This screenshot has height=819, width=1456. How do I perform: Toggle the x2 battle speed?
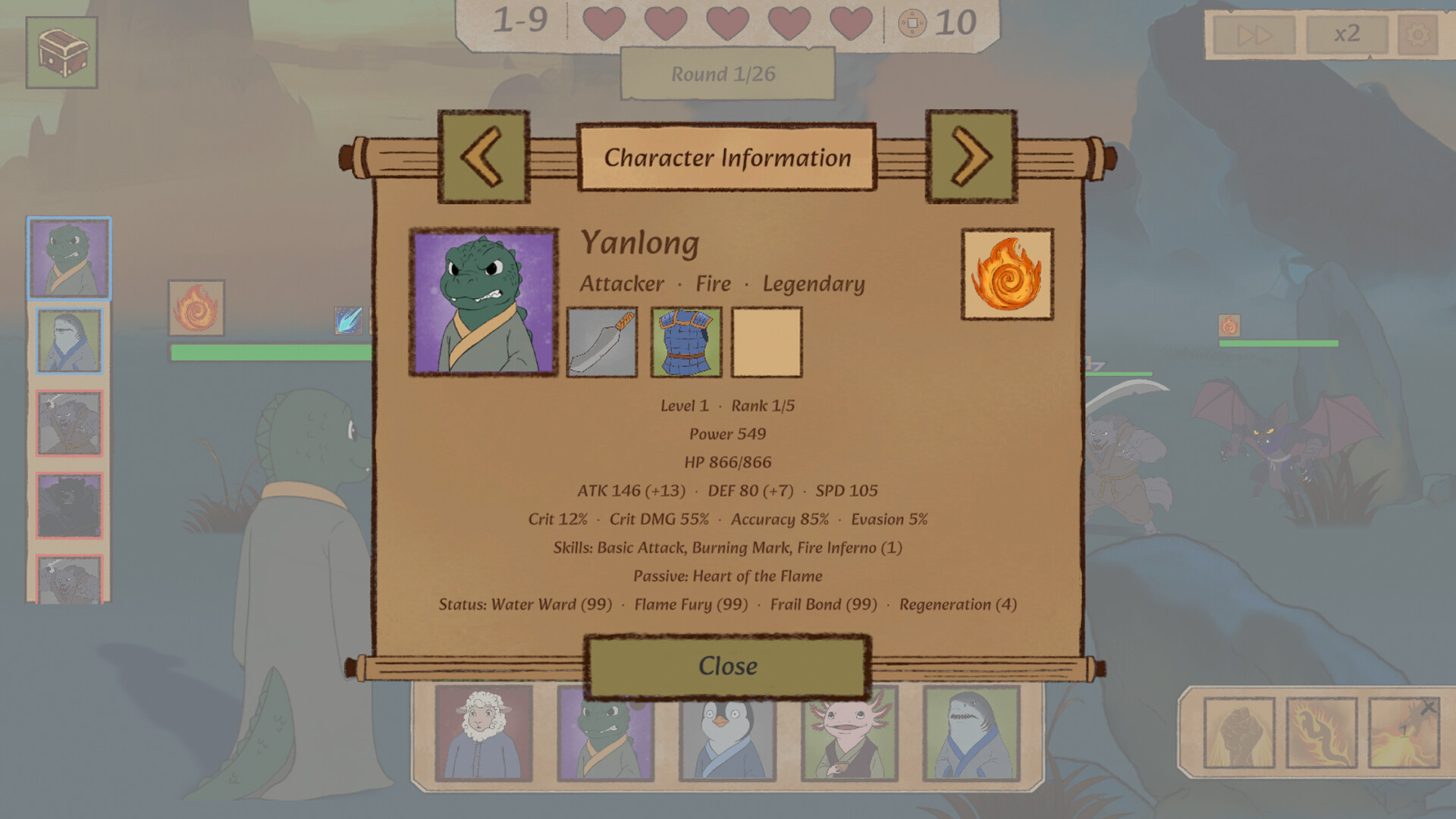click(1348, 34)
